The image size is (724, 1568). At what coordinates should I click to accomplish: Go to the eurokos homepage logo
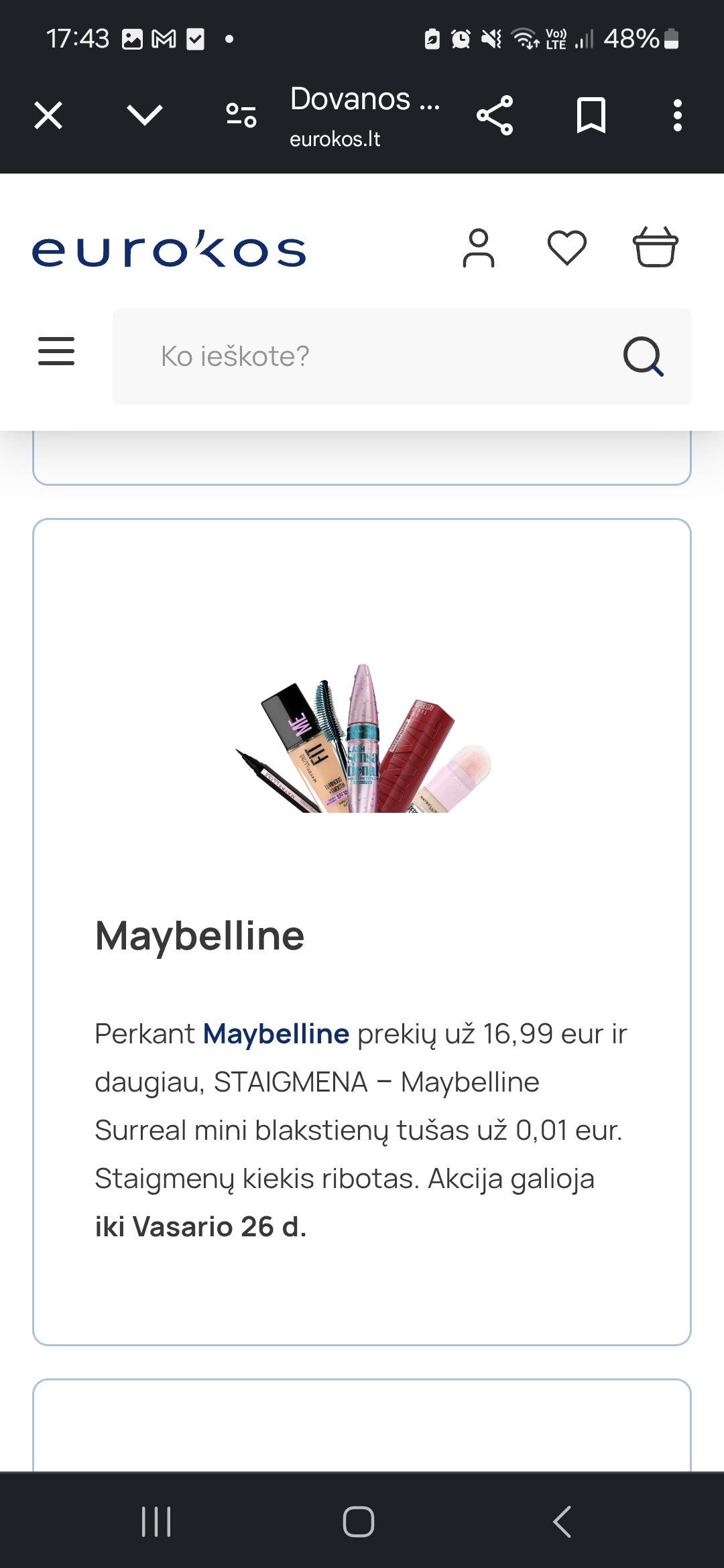169,249
